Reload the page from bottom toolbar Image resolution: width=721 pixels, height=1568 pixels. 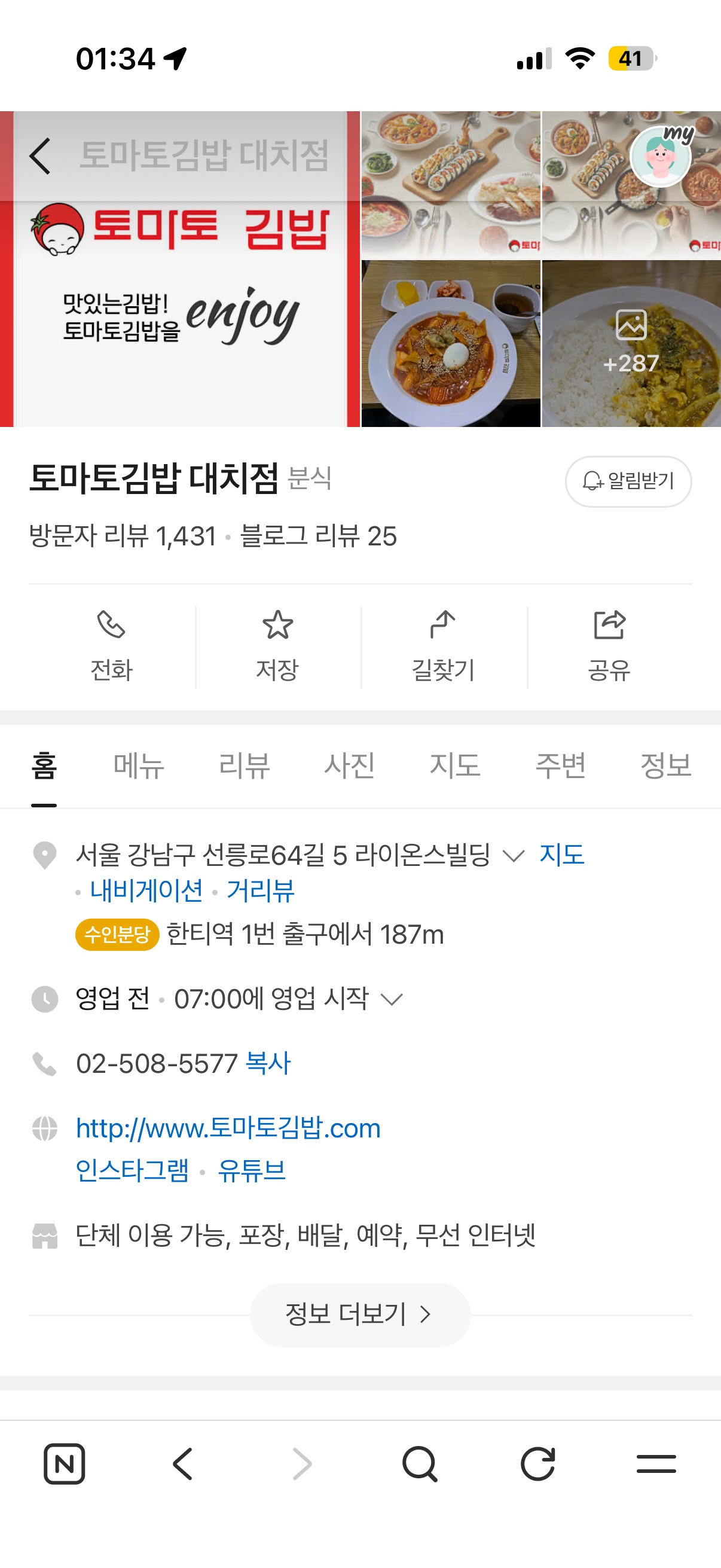click(538, 1463)
